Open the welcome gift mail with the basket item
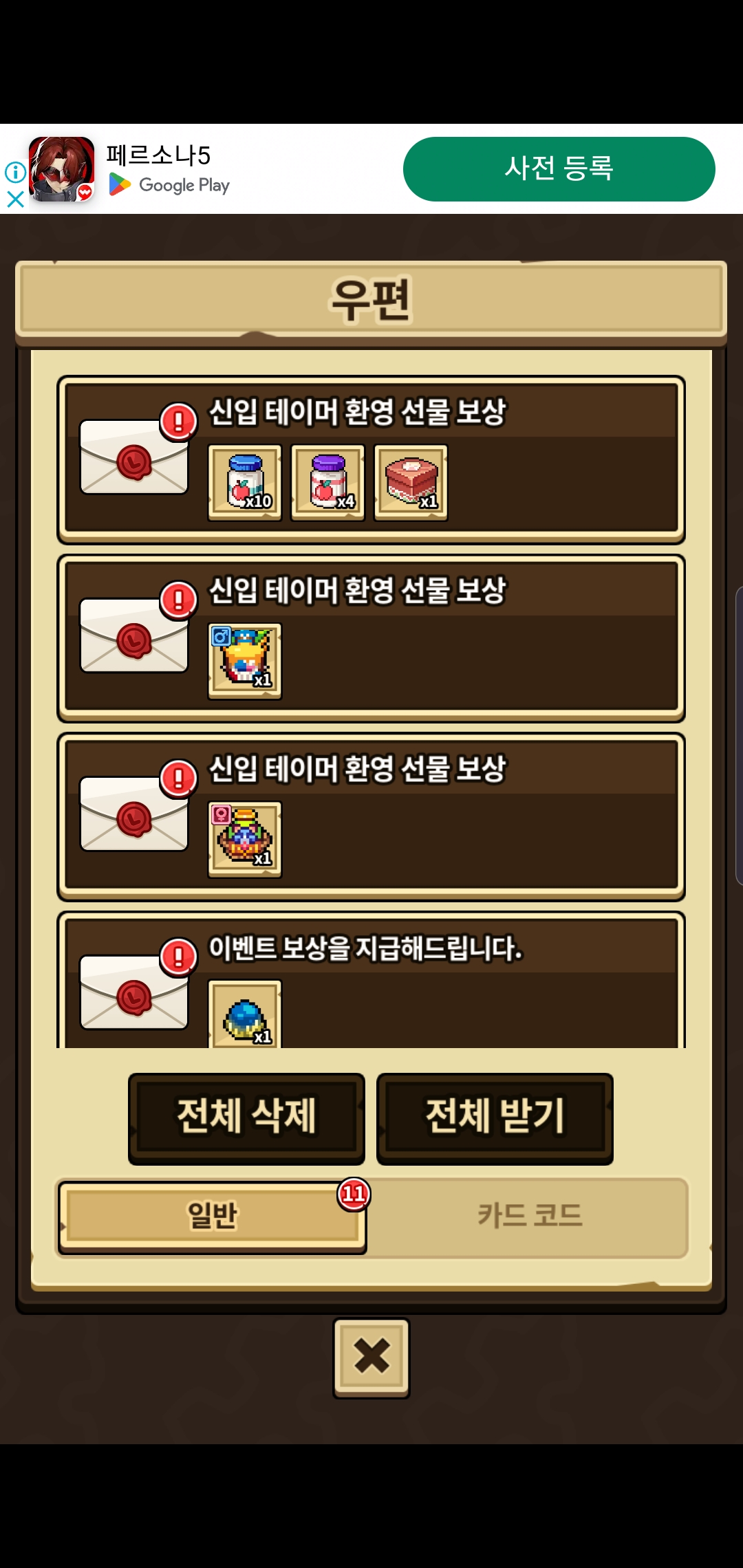Screen dimensions: 743x1568 [371, 817]
